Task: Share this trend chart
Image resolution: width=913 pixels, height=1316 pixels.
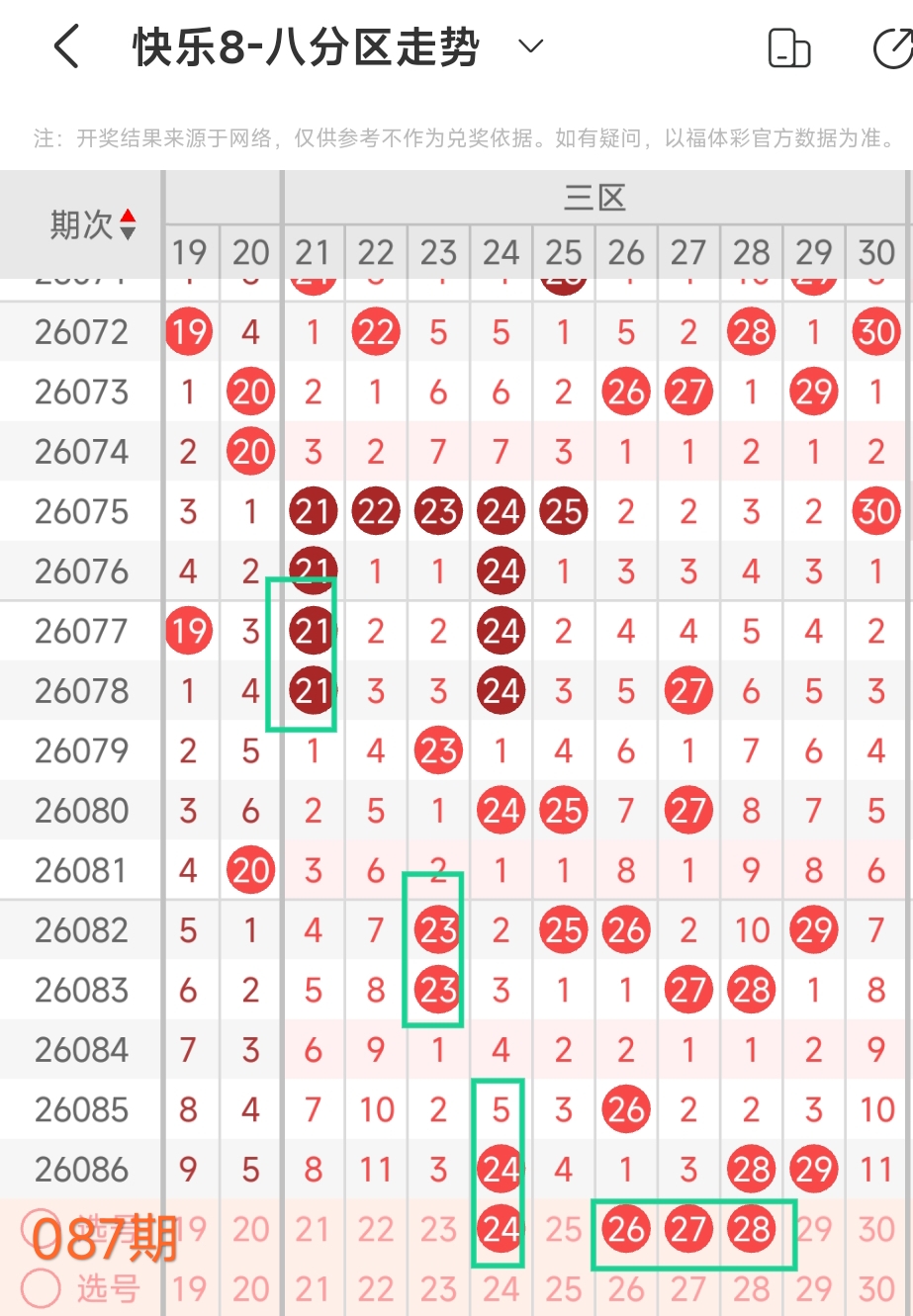Action: (x=892, y=48)
